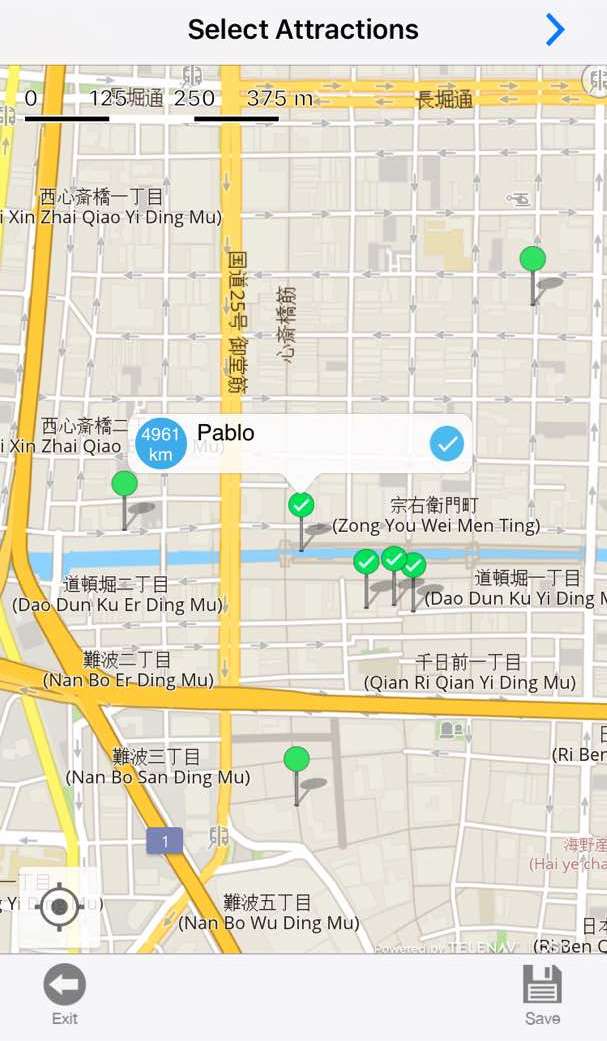Select the pin near Nan Bo San Ding Mu
Image resolution: width=607 pixels, height=1041 pixels.
pyautogui.click(x=296, y=761)
